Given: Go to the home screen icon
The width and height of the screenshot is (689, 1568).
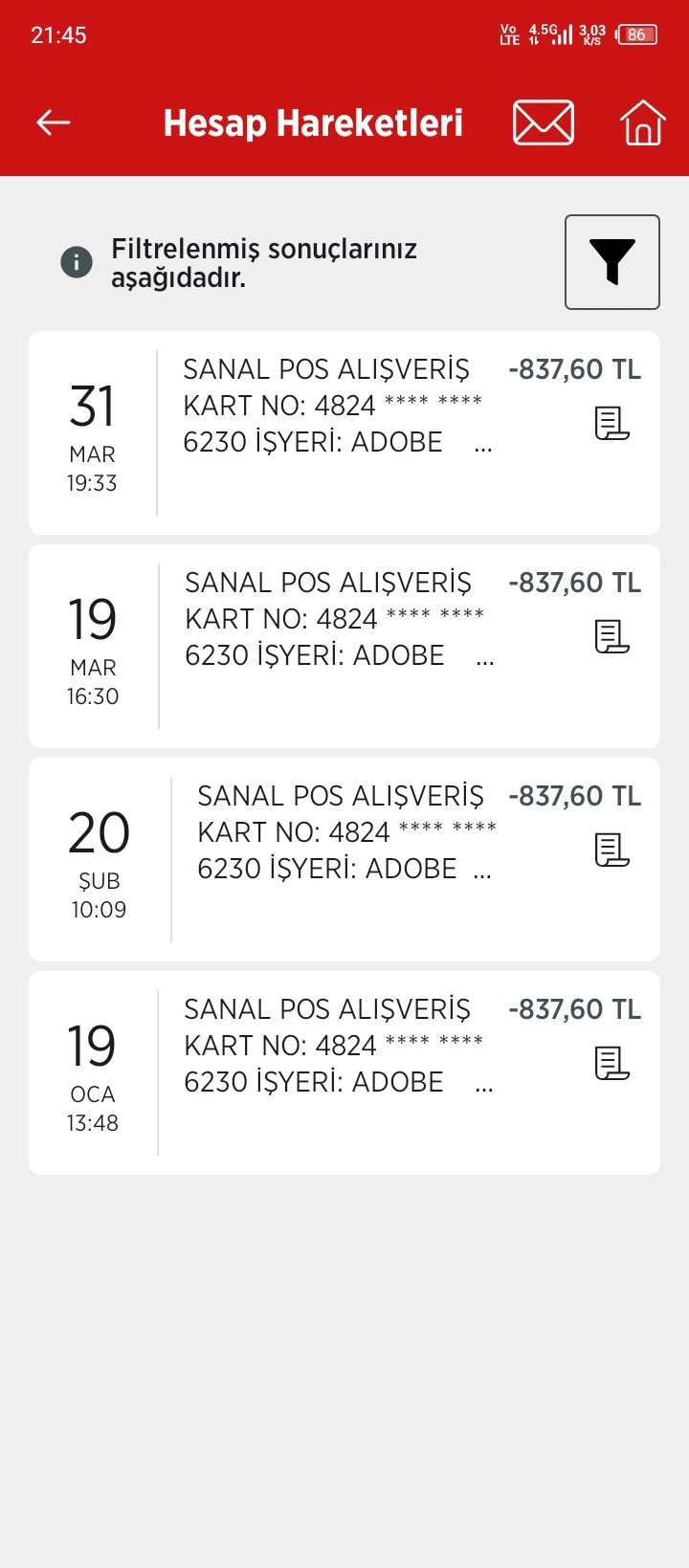Looking at the screenshot, I should tap(642, 122).
